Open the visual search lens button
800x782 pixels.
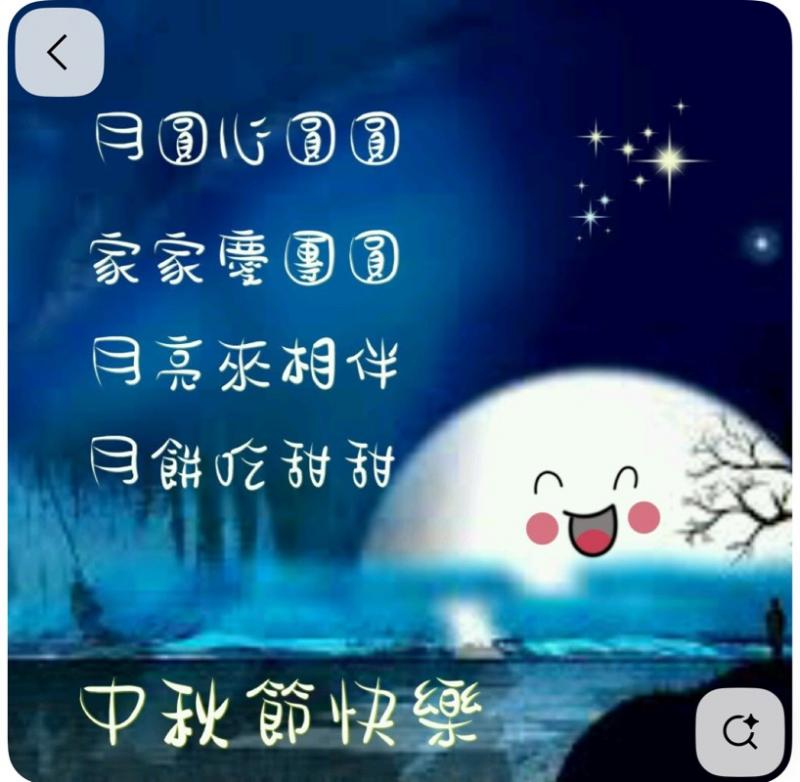pos(740,731)
